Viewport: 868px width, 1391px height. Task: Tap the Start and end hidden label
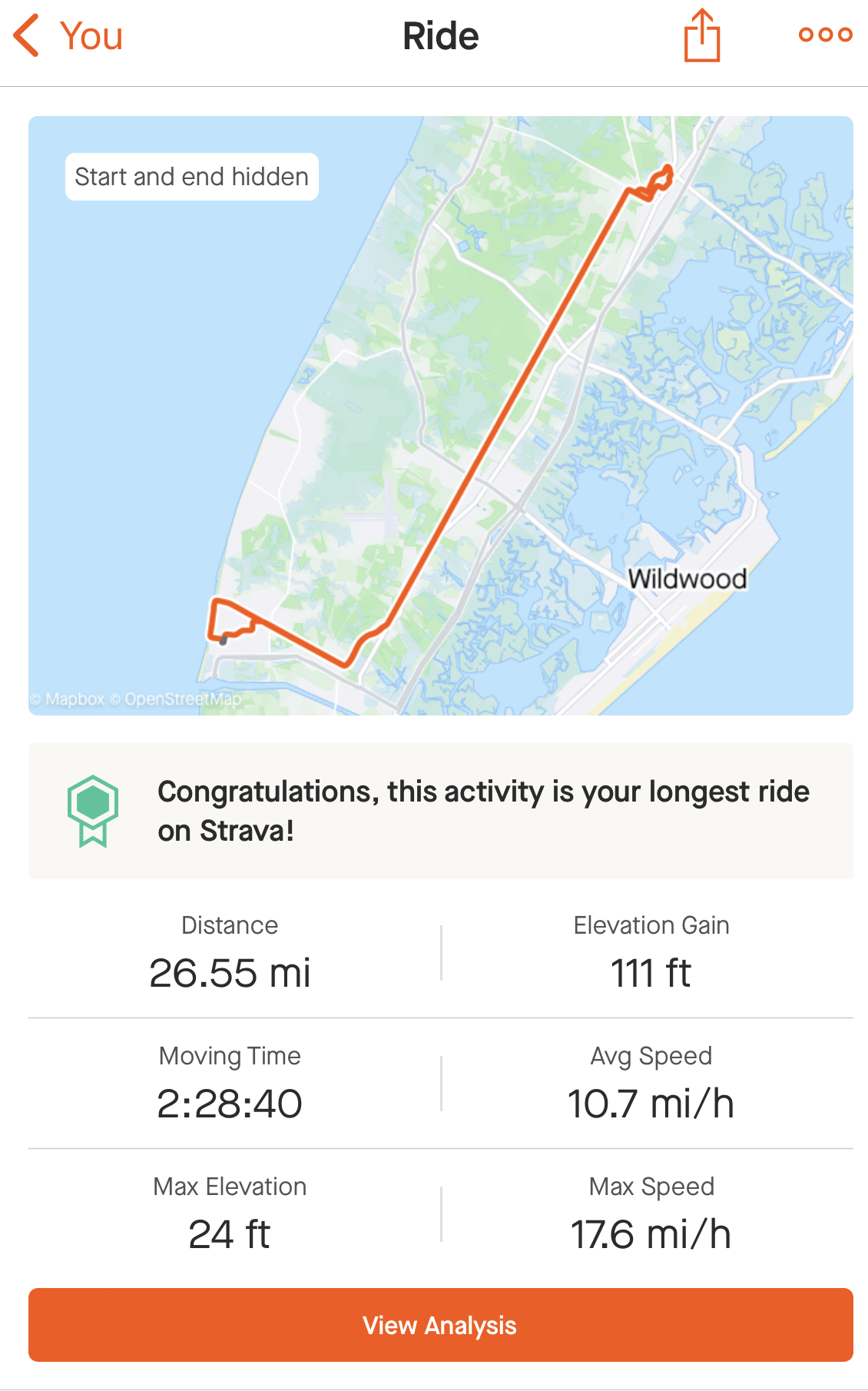(191, 177)
